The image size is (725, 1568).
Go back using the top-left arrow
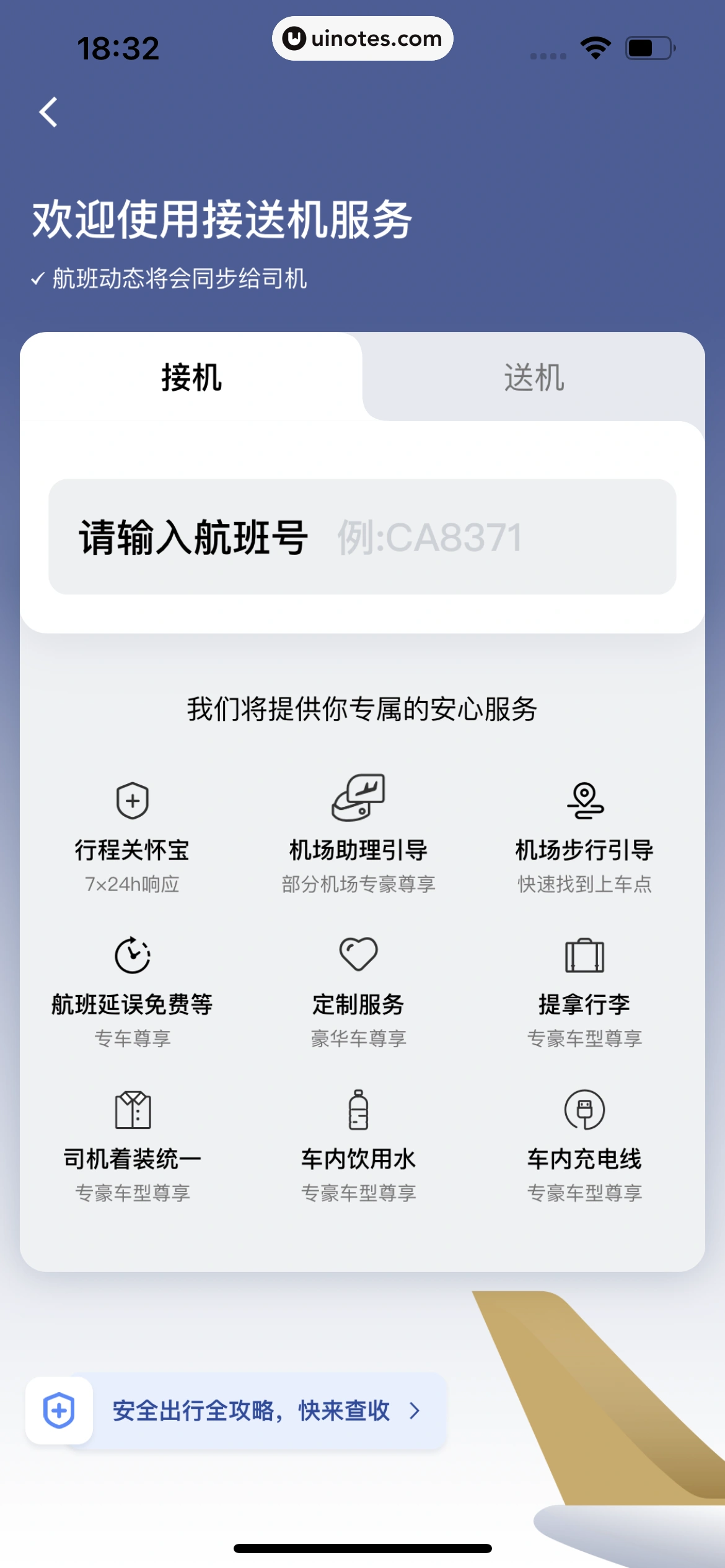48,113
